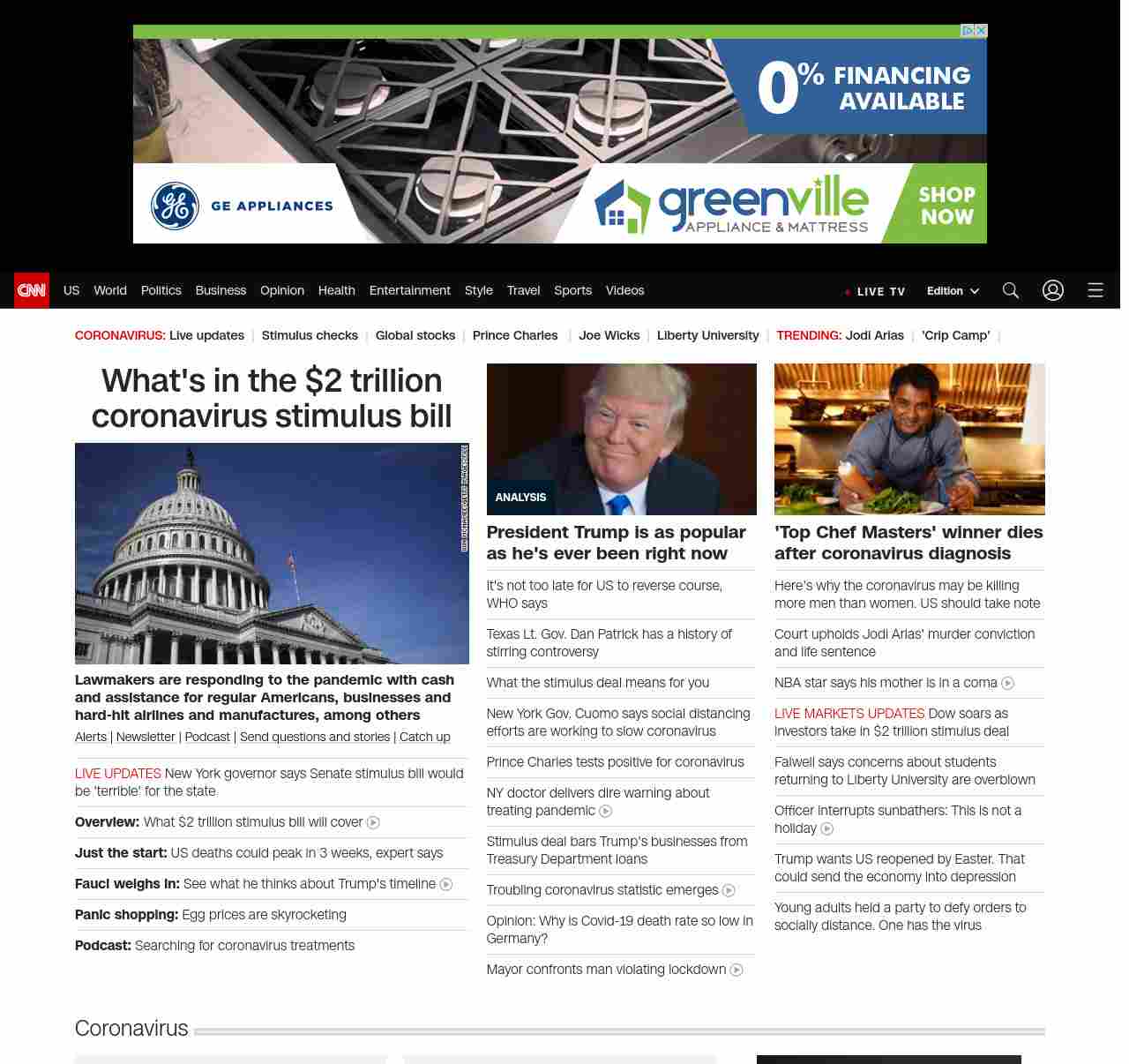Screen dimensions: 1129x1064
Task: Tap Shop Now on the ad banner
Action: [946, 205]
